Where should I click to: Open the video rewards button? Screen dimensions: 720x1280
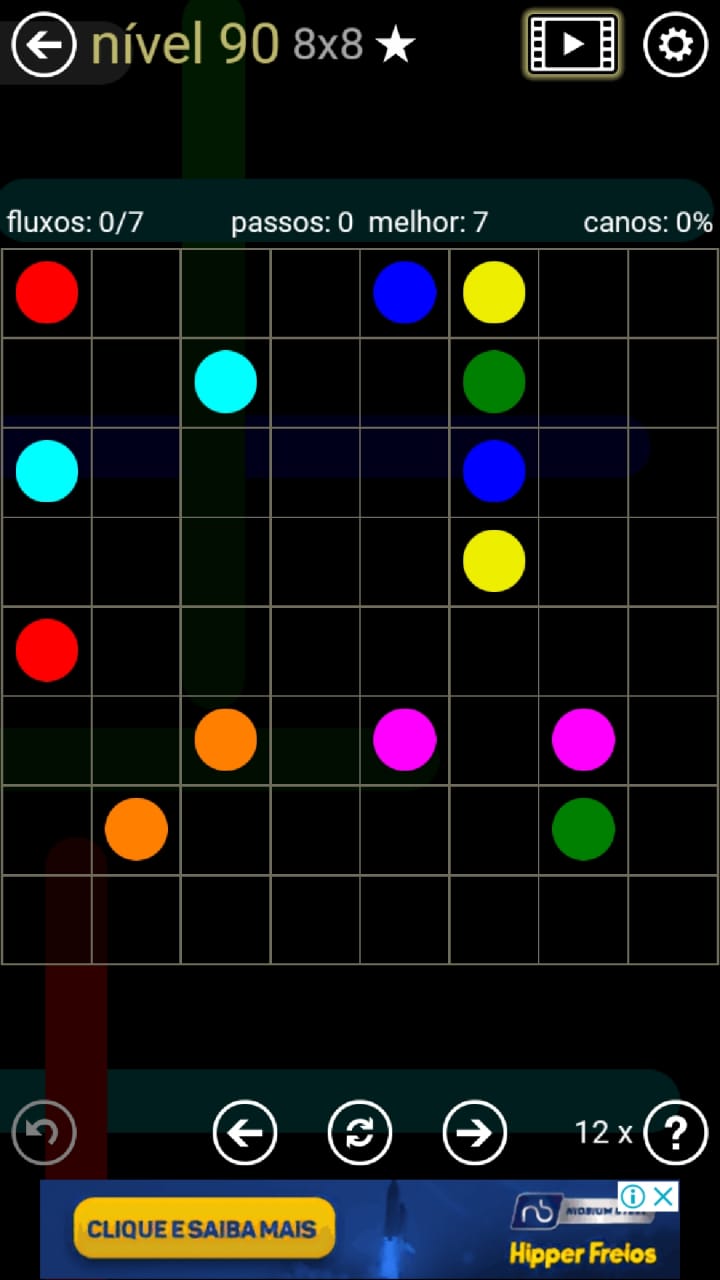point(573,44)
